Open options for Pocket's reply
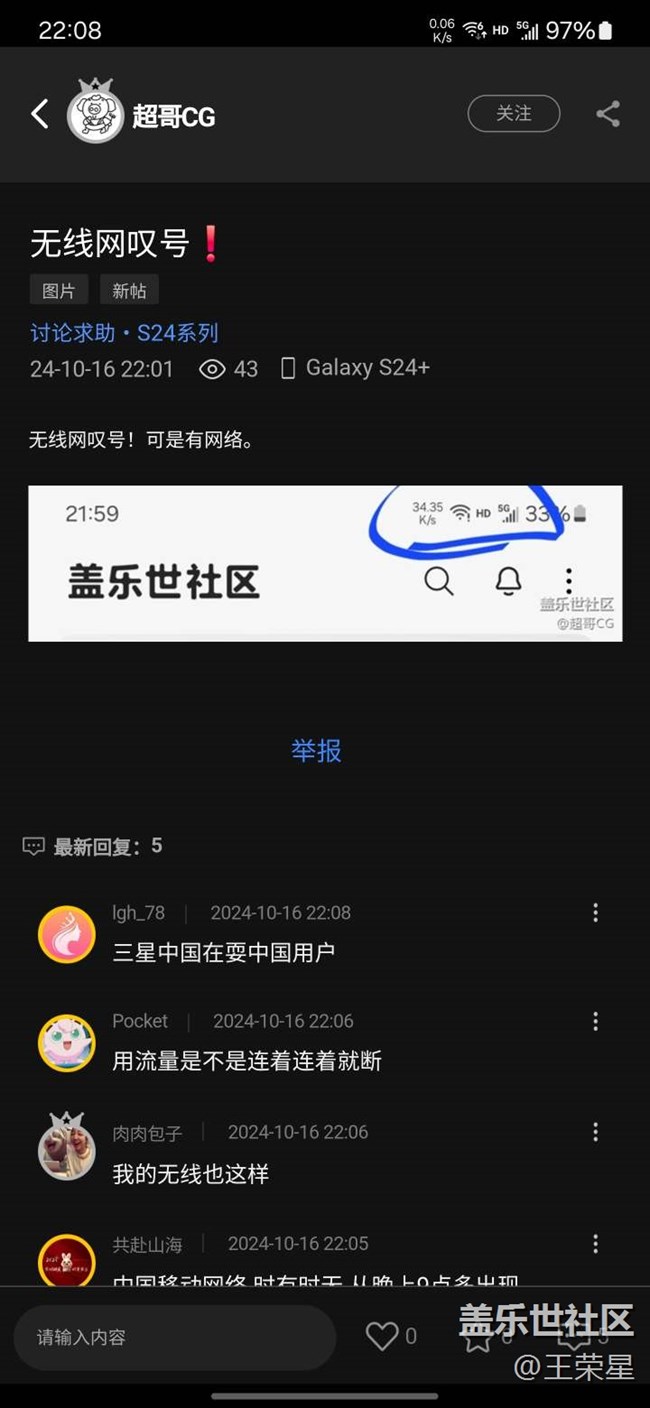The height and width of the screenshot is (1408, 650). [x=596, y=1021]
